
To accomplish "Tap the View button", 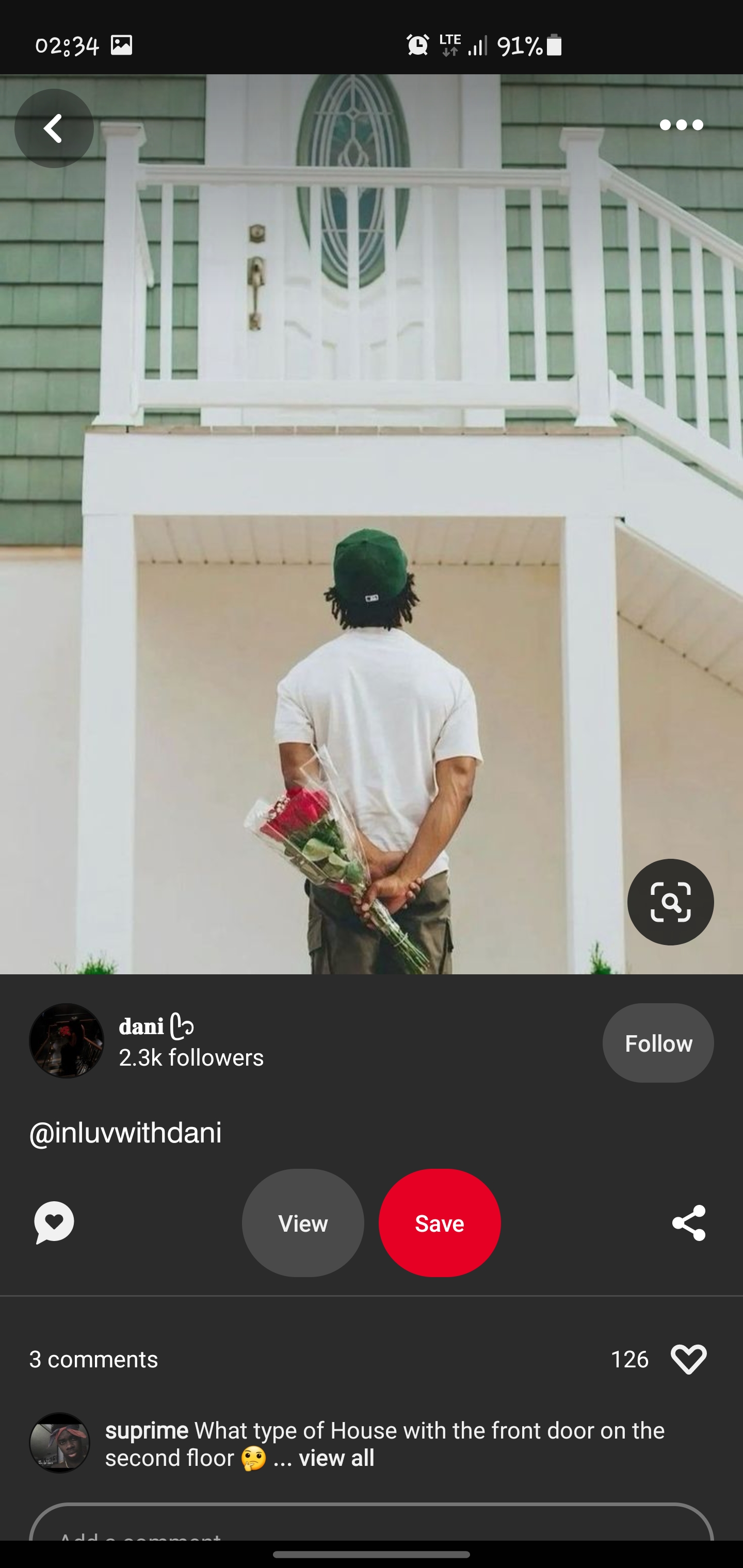I will click(x=303, y=1223).
